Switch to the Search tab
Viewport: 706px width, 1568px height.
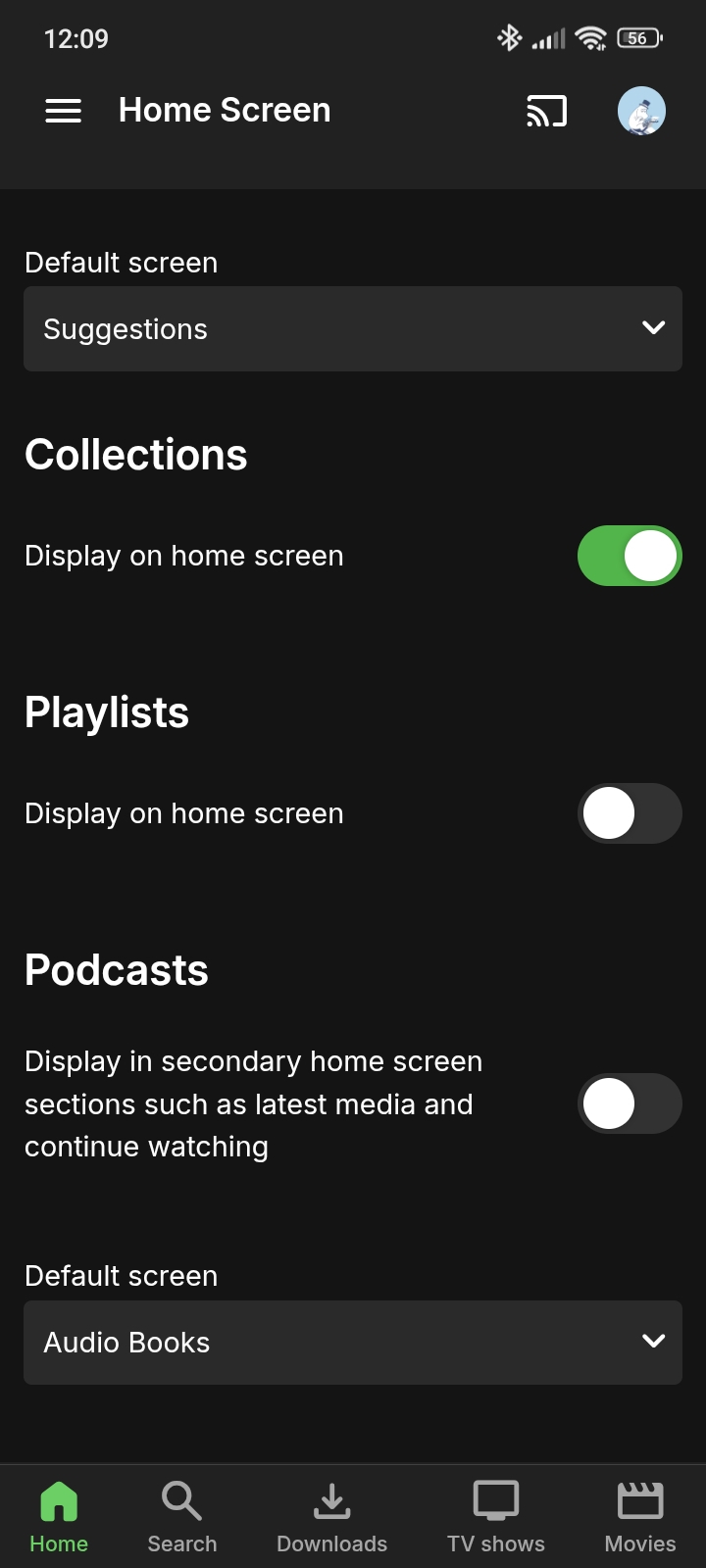coord(182,1517)
